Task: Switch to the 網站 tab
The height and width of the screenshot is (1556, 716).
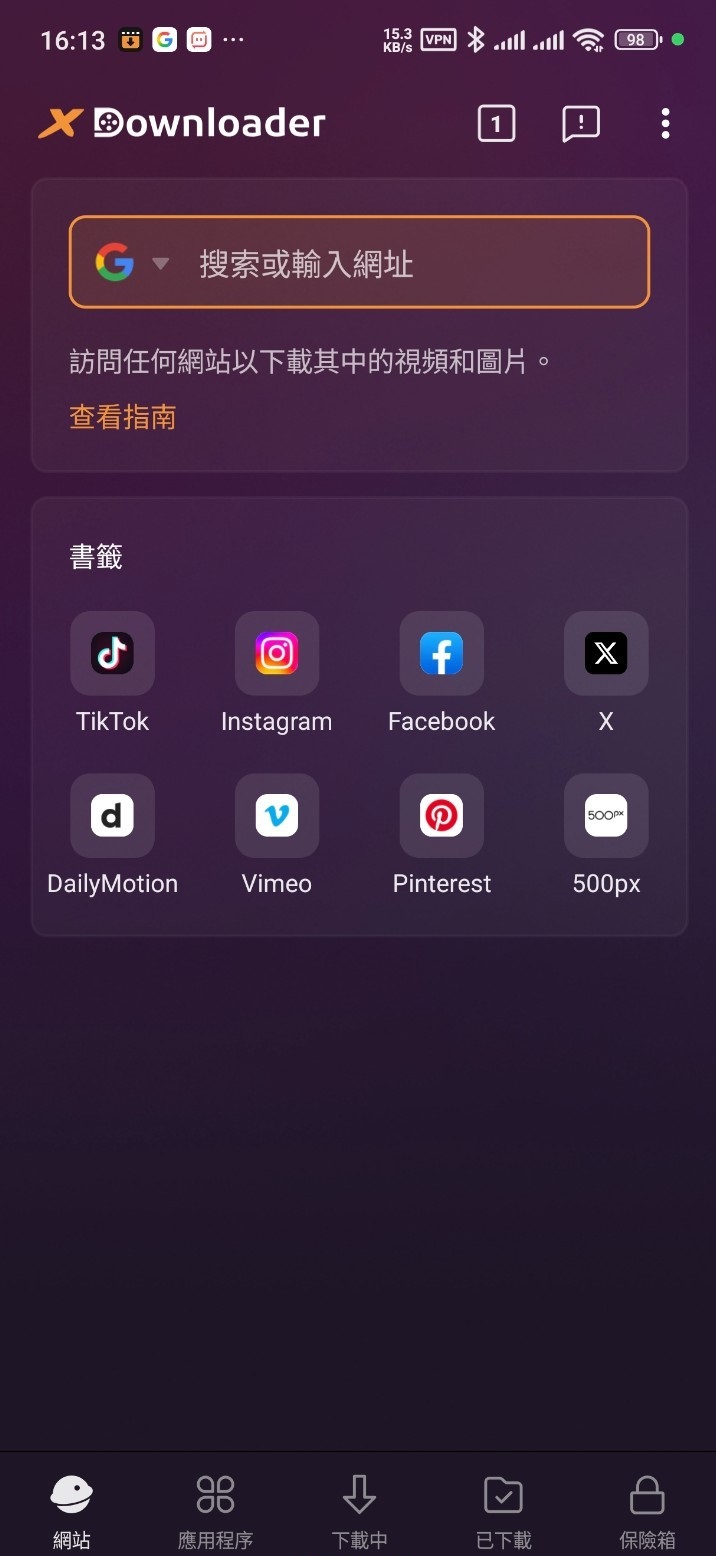Action: (x=72, y=1510)
